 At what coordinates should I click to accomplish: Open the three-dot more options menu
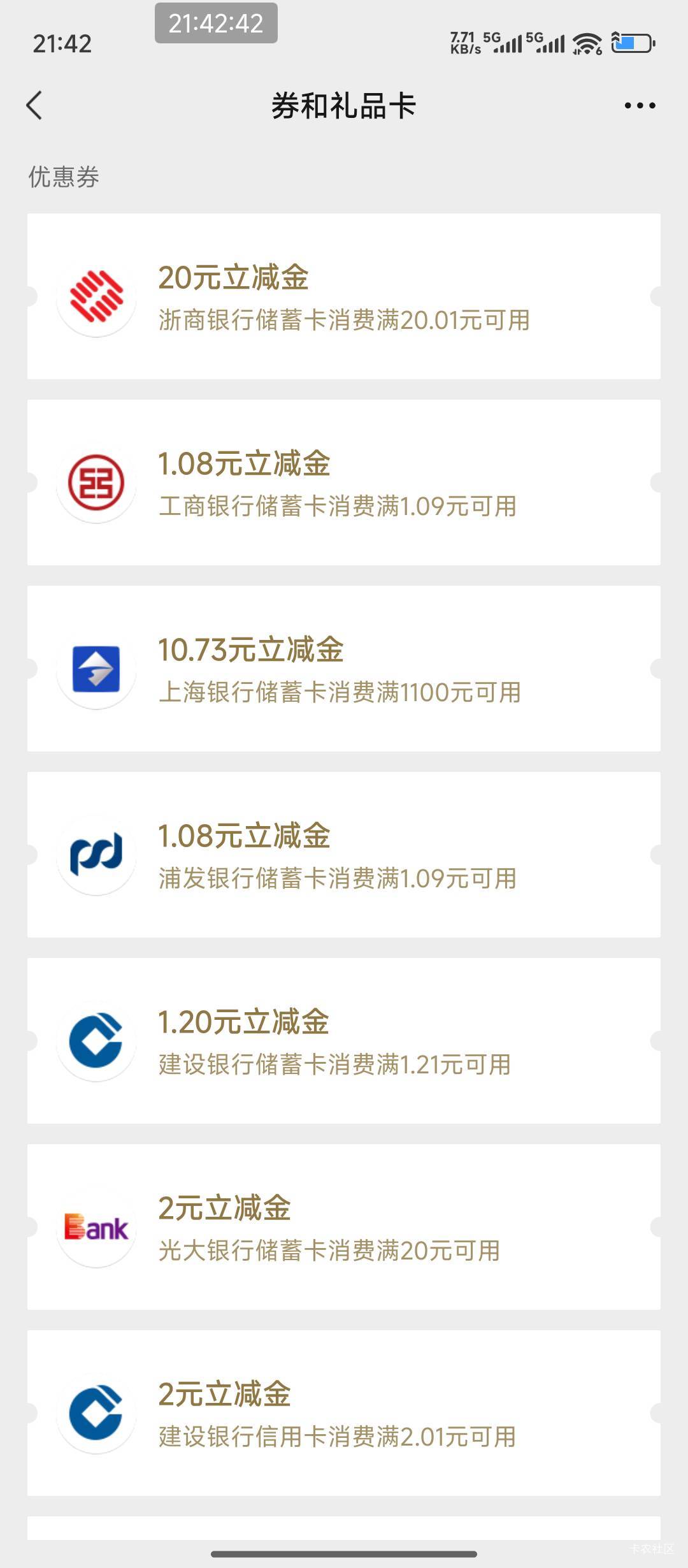(x=640, y=105)
